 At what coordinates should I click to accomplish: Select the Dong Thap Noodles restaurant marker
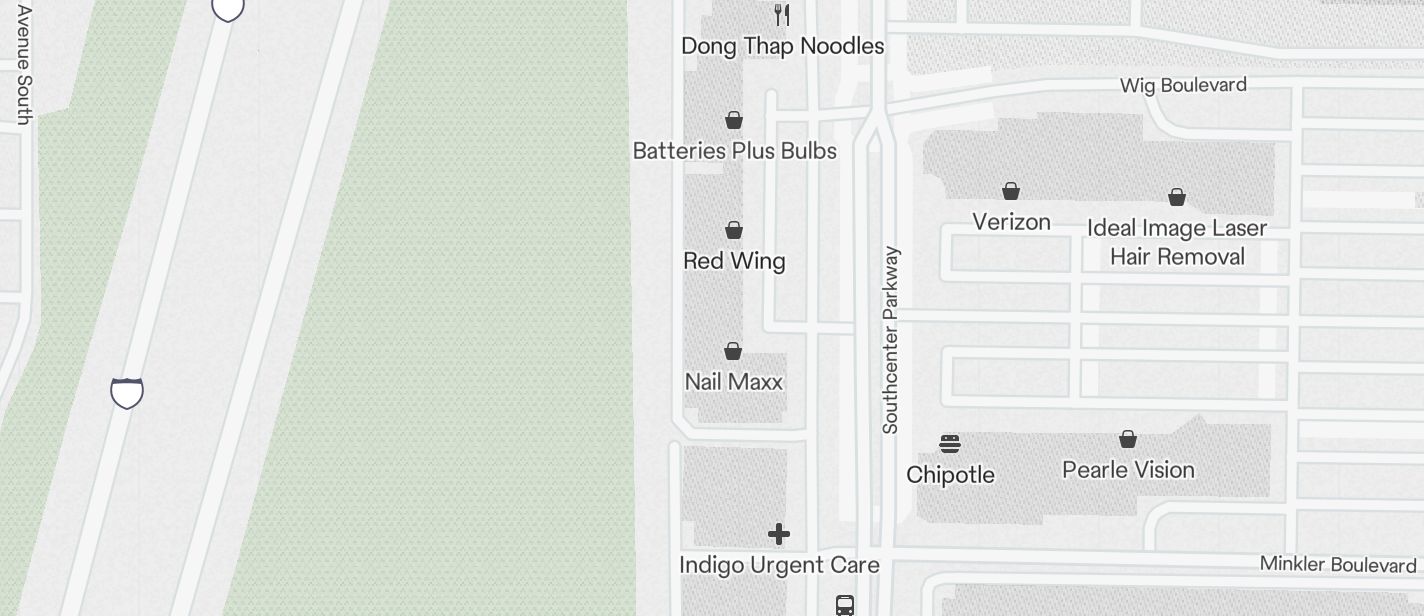(x=782, y=15)
